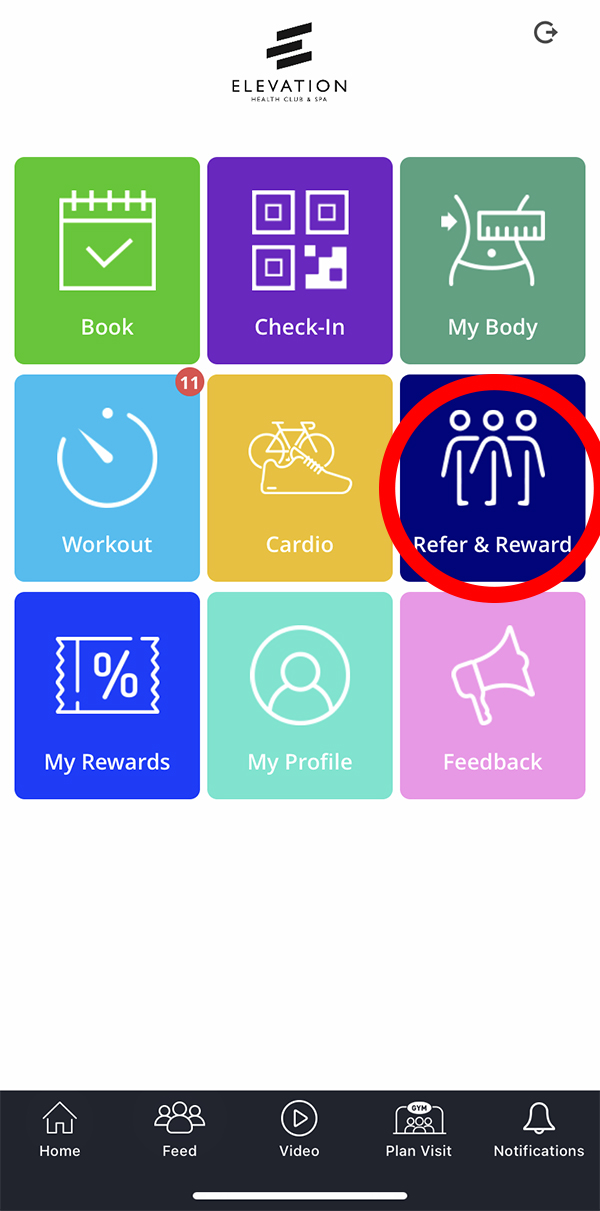Screen dimensions: 600x1211
Task: Tap the logout icon
Action: [x=546, y=33]
